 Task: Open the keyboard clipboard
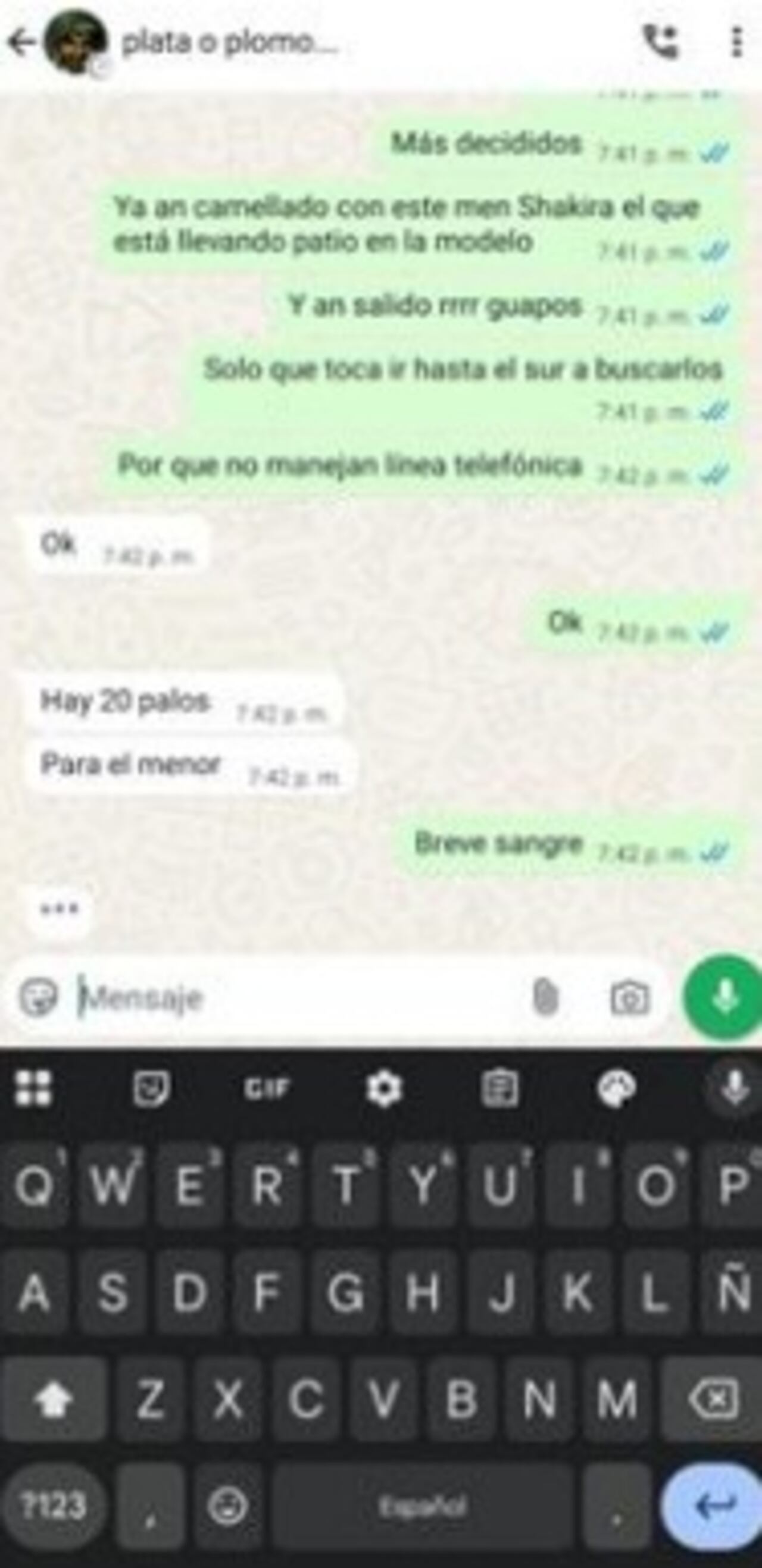coord(500,1088)
